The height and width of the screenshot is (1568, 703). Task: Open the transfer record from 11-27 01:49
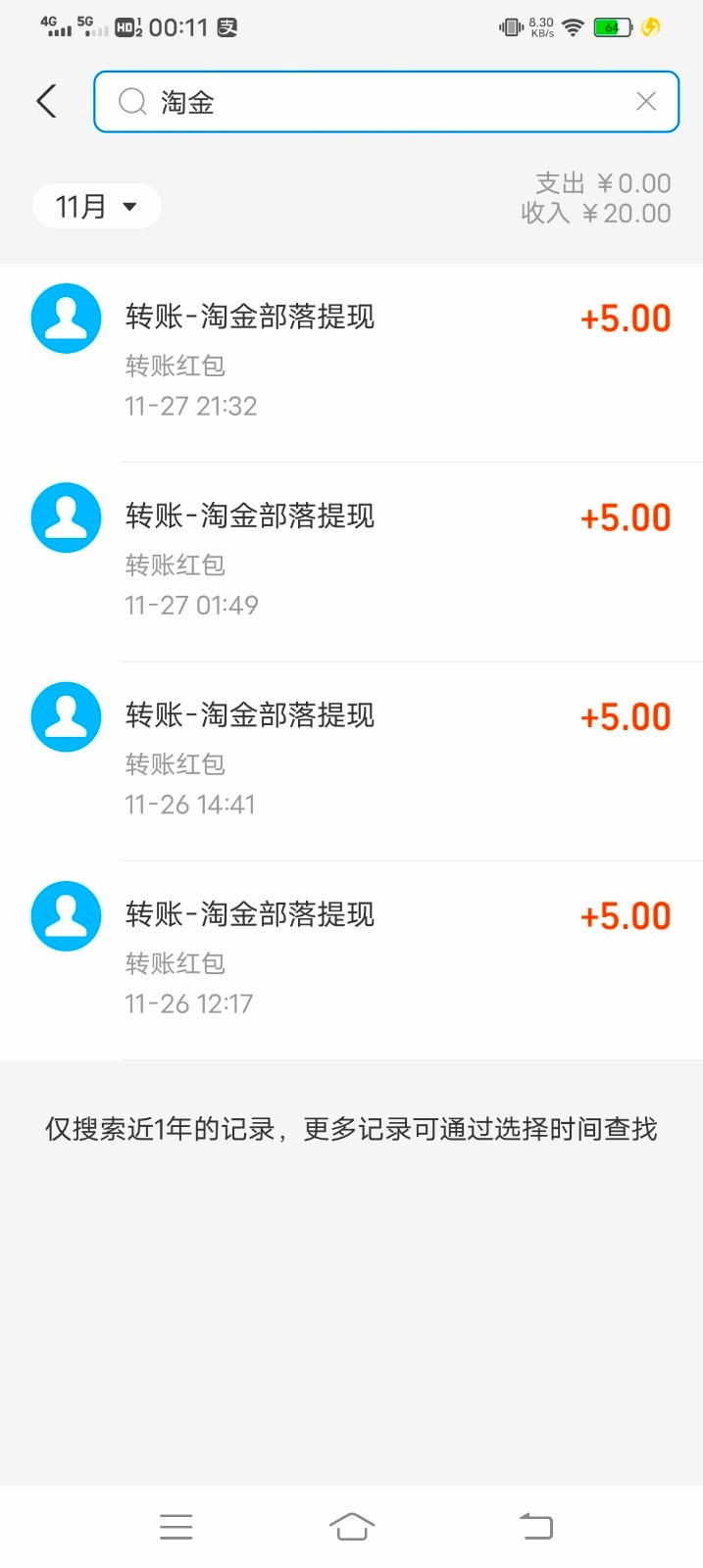tap(351, 563)
